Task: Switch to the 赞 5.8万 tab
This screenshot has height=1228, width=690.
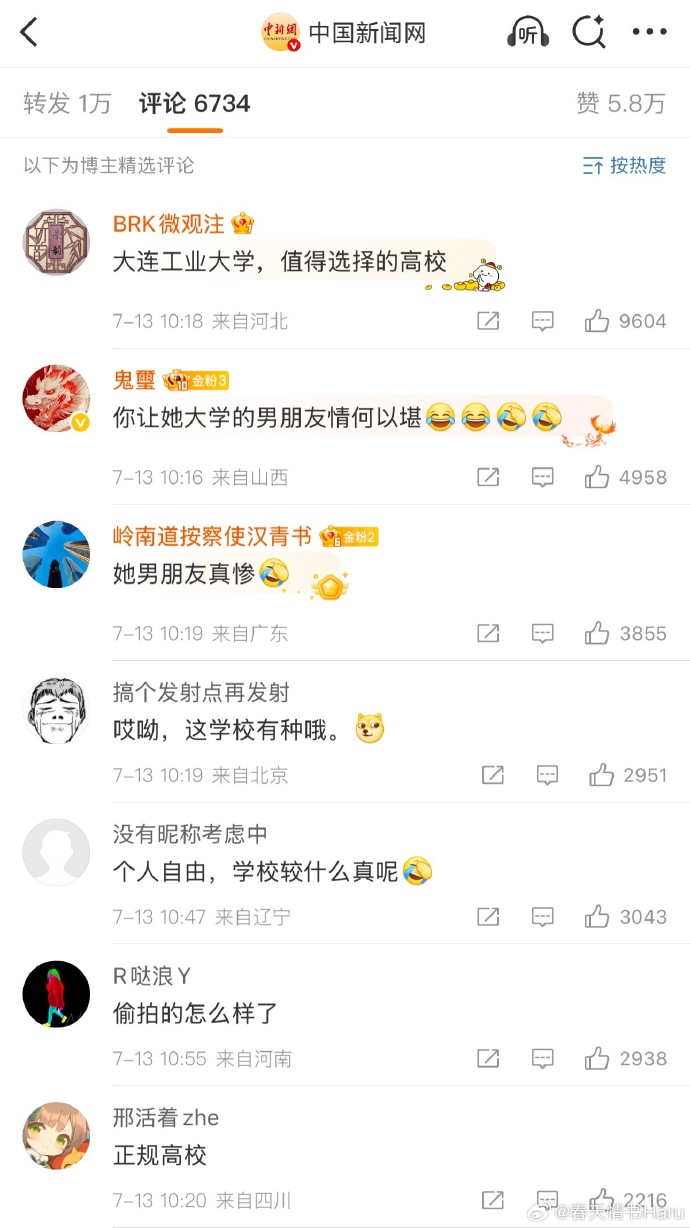Action: click(x=620, y=103)
